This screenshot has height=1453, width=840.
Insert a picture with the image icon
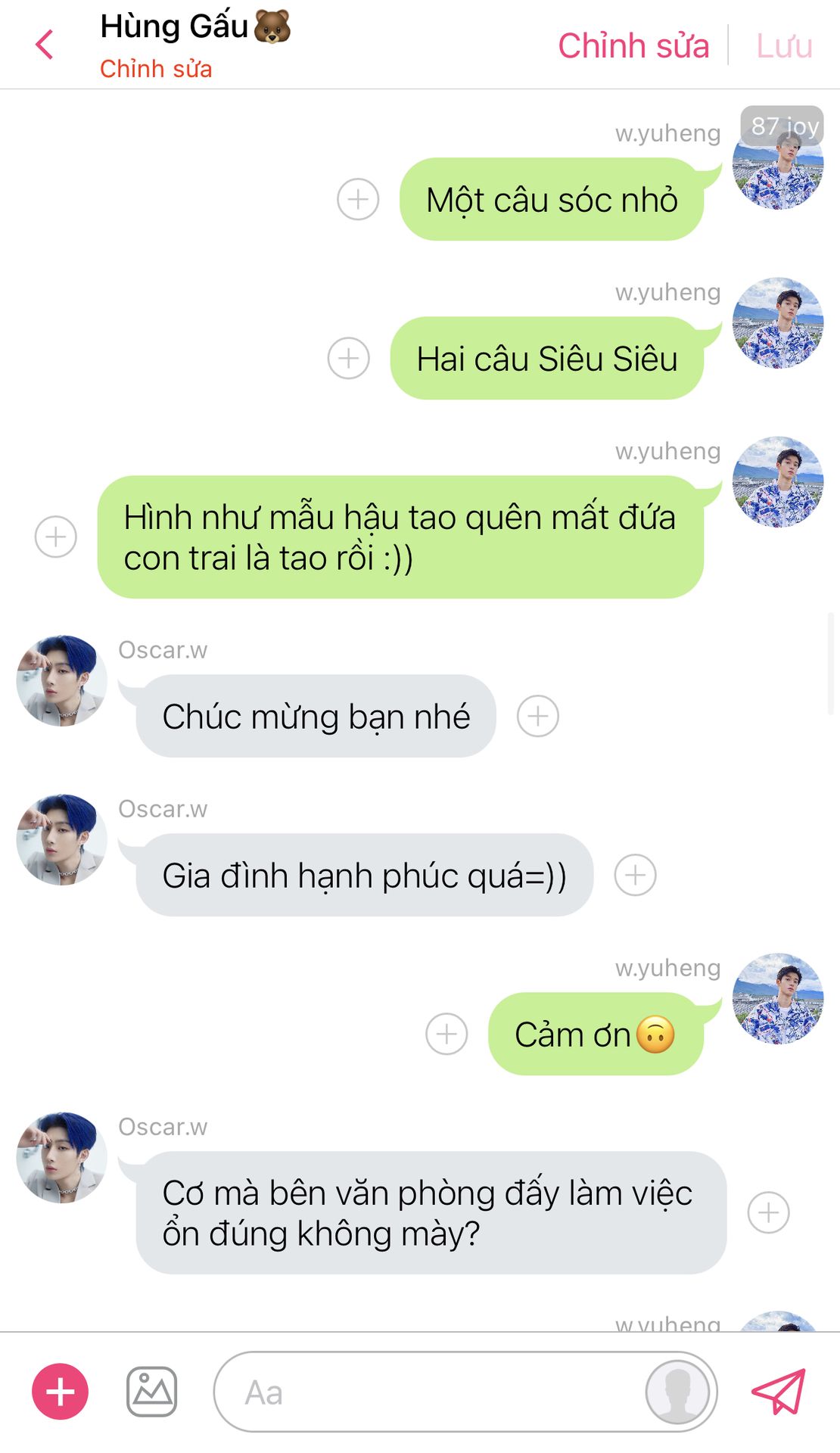click(x=151, y=1392)
